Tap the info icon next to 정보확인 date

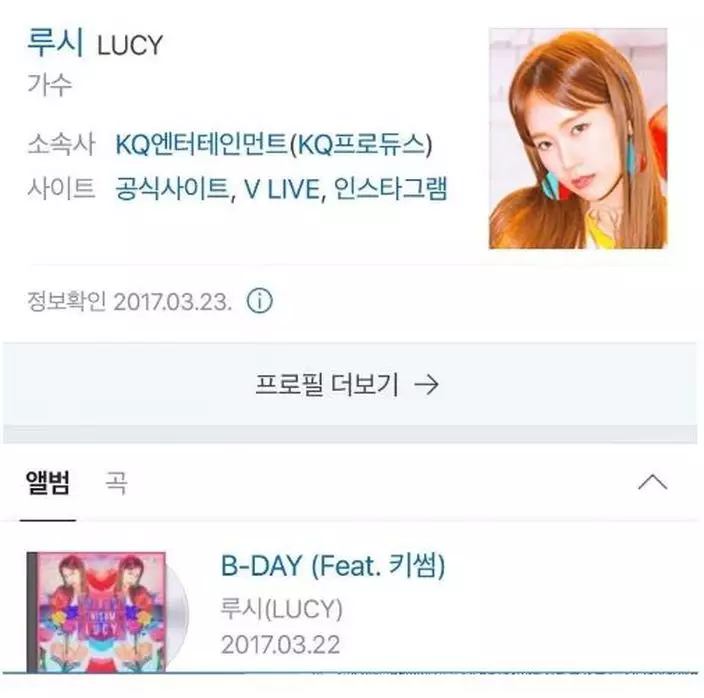(259, 301)
